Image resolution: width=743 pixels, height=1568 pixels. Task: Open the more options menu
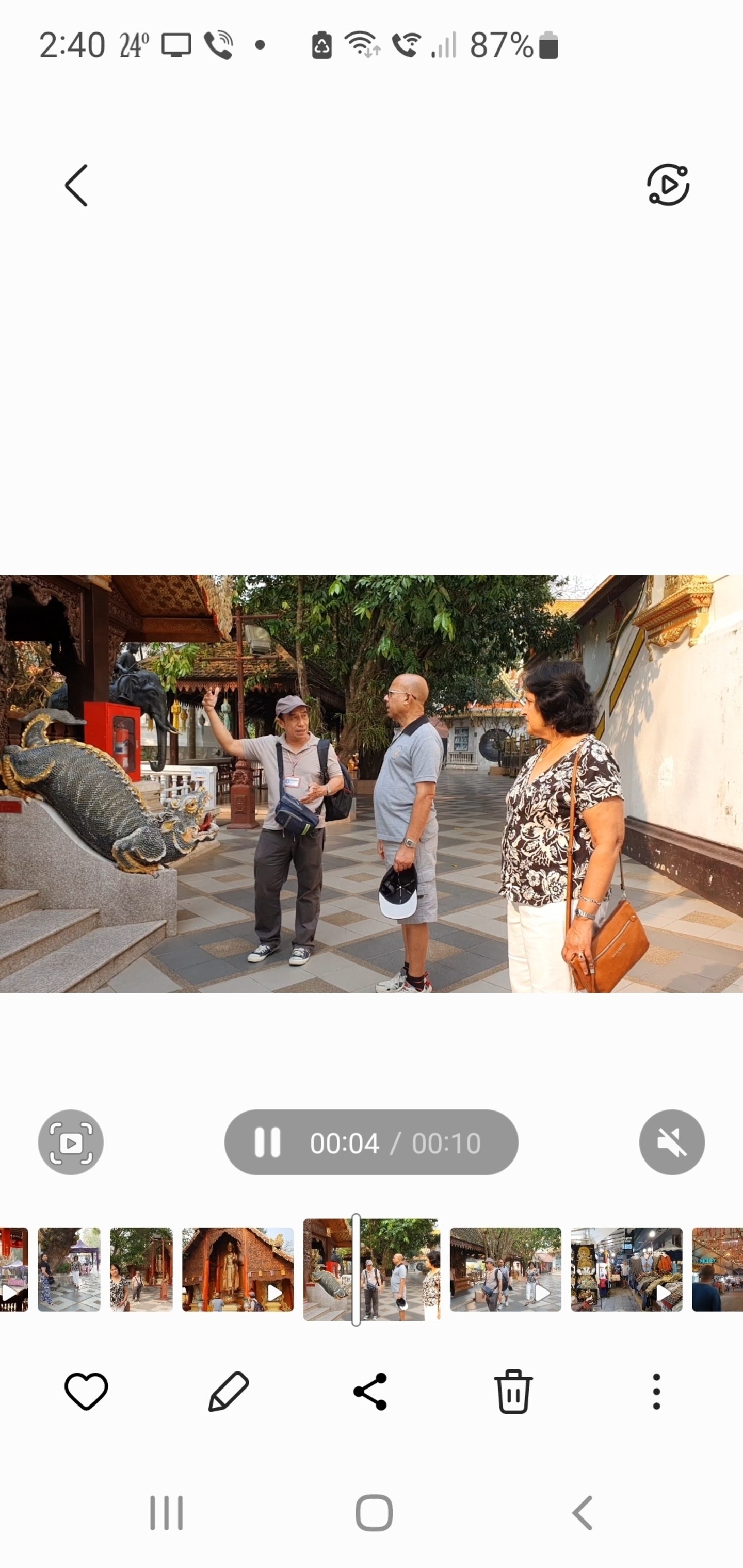tap(656, 1391)
